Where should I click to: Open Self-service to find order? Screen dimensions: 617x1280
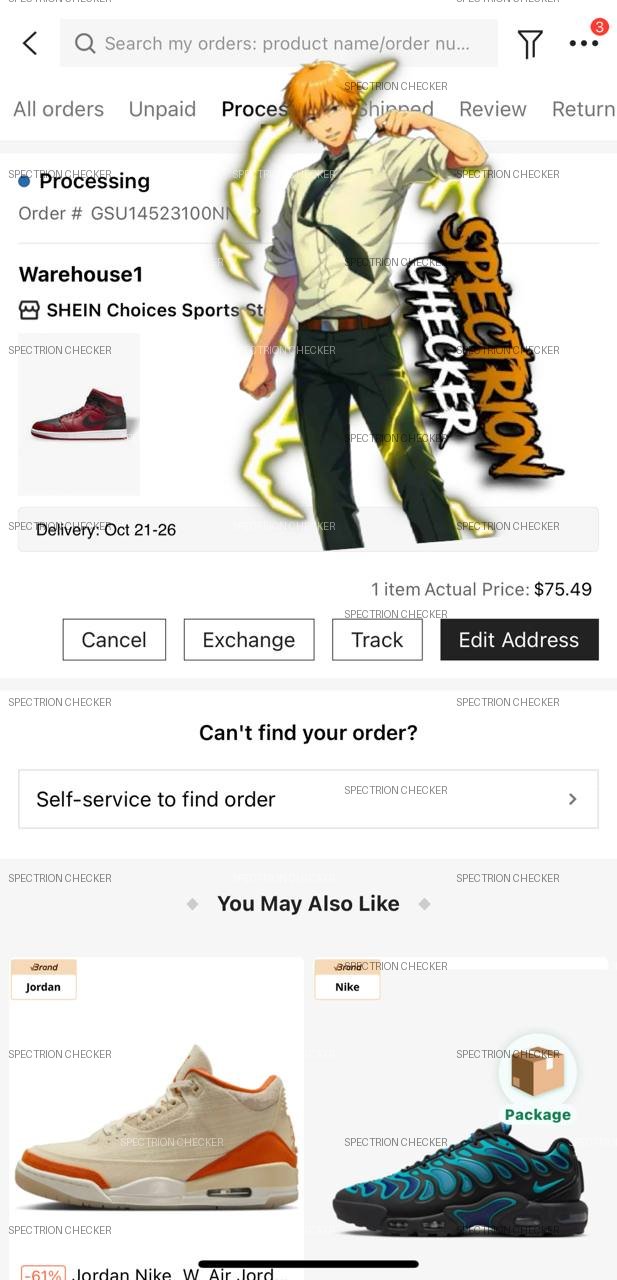tap(308, 799)
